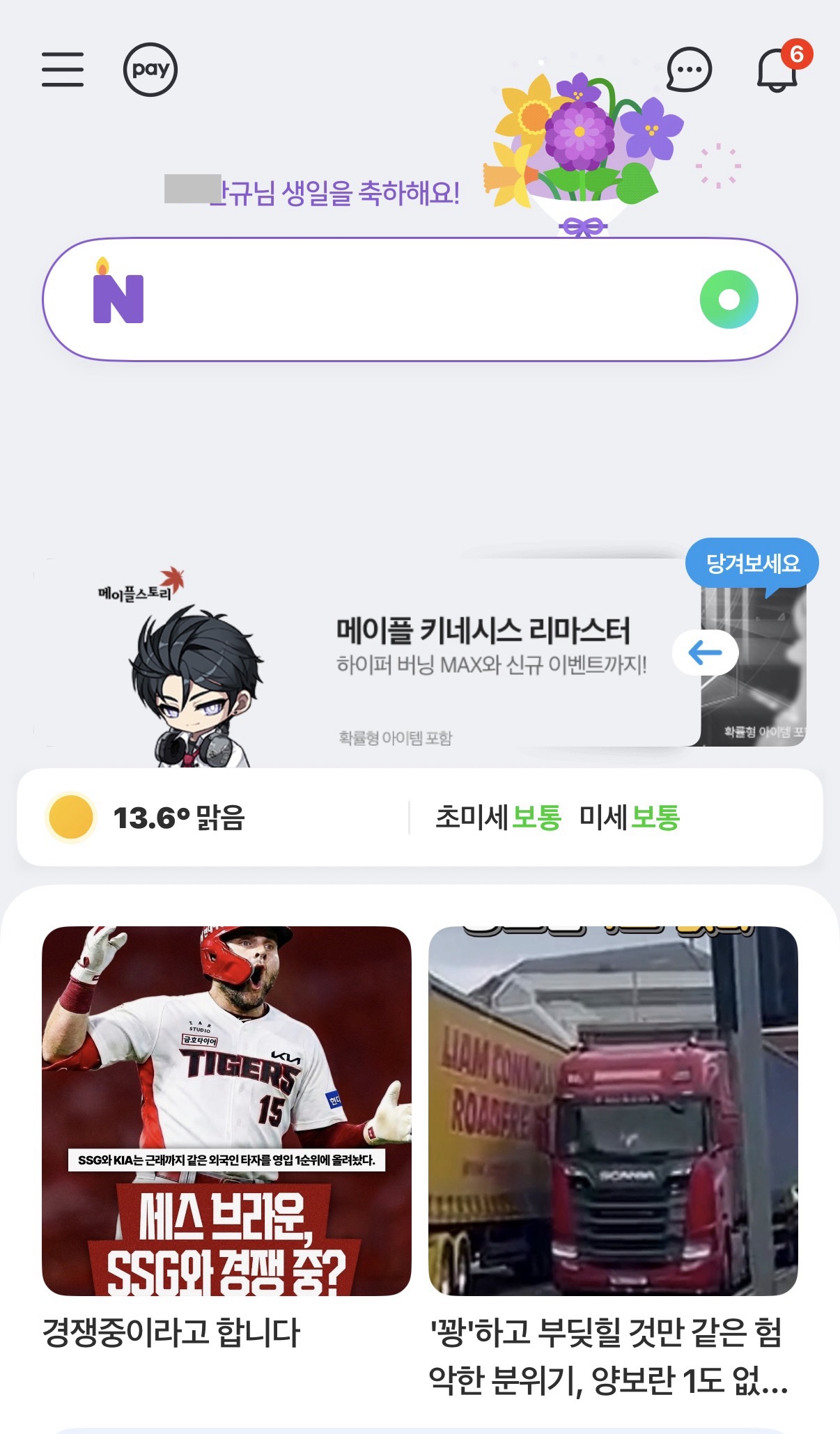This screenshot has width=840, height=1434.
Task: Tap the blue arrow on the ad banner
Action: tap(705, 653)
